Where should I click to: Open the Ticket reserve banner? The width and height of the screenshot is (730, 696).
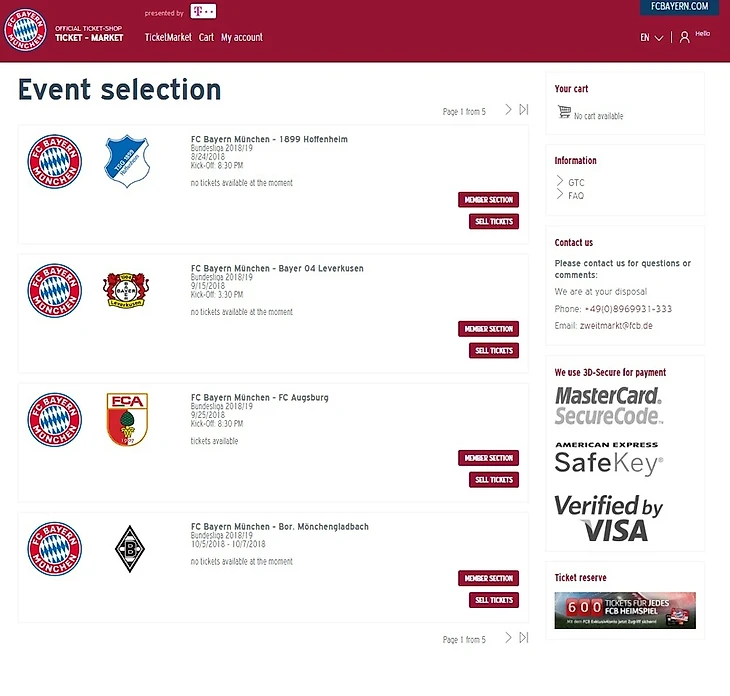[625, 610]
